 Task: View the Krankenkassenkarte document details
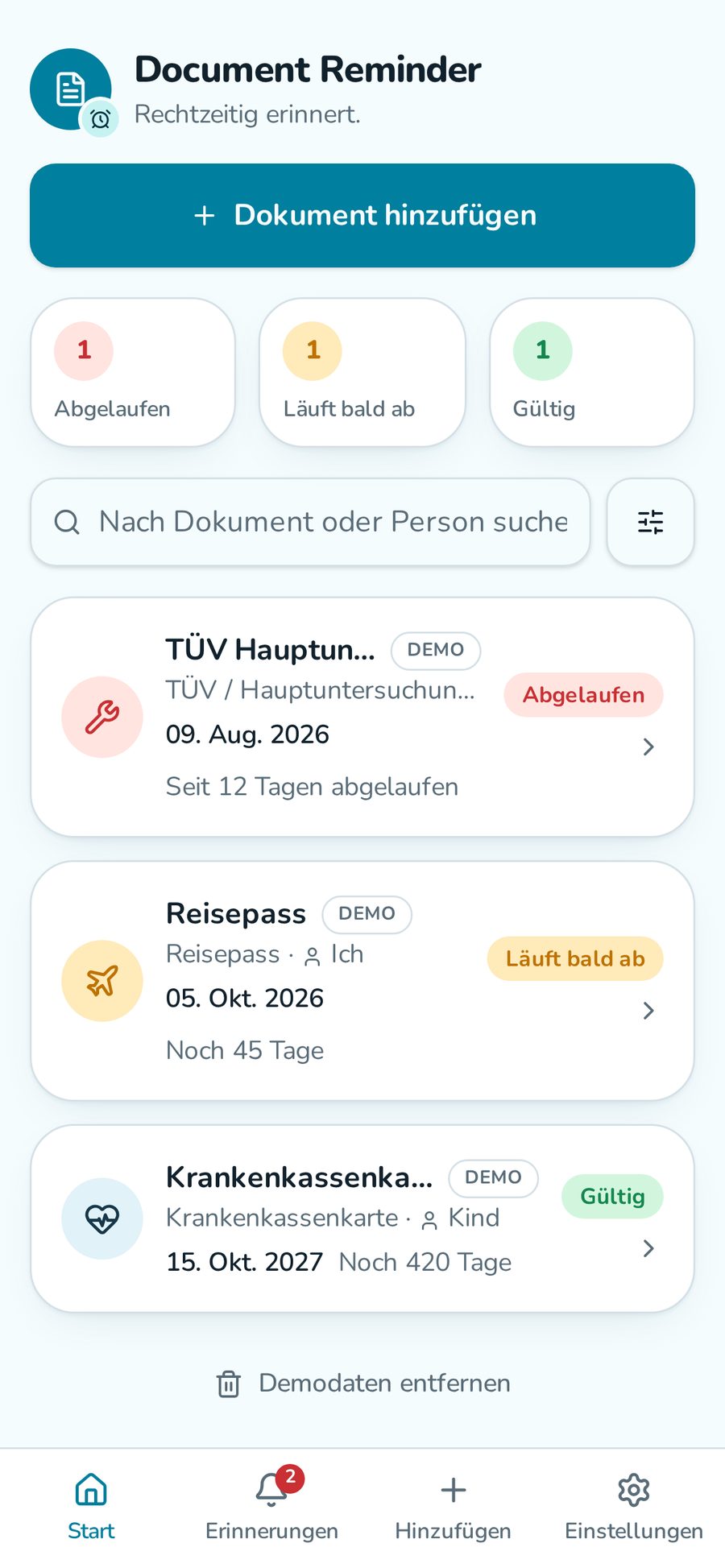pyautogui.click(x=362, y=1218)
